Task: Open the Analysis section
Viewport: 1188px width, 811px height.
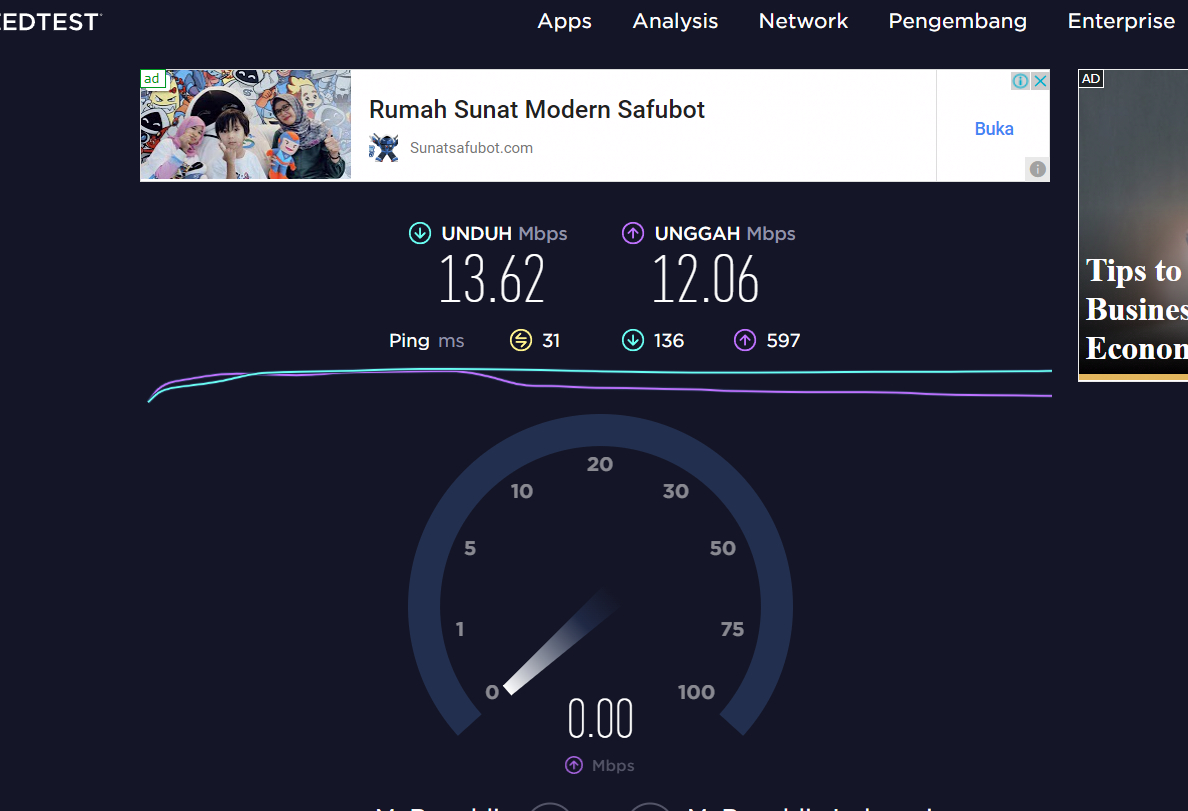Action: [675, 21]
